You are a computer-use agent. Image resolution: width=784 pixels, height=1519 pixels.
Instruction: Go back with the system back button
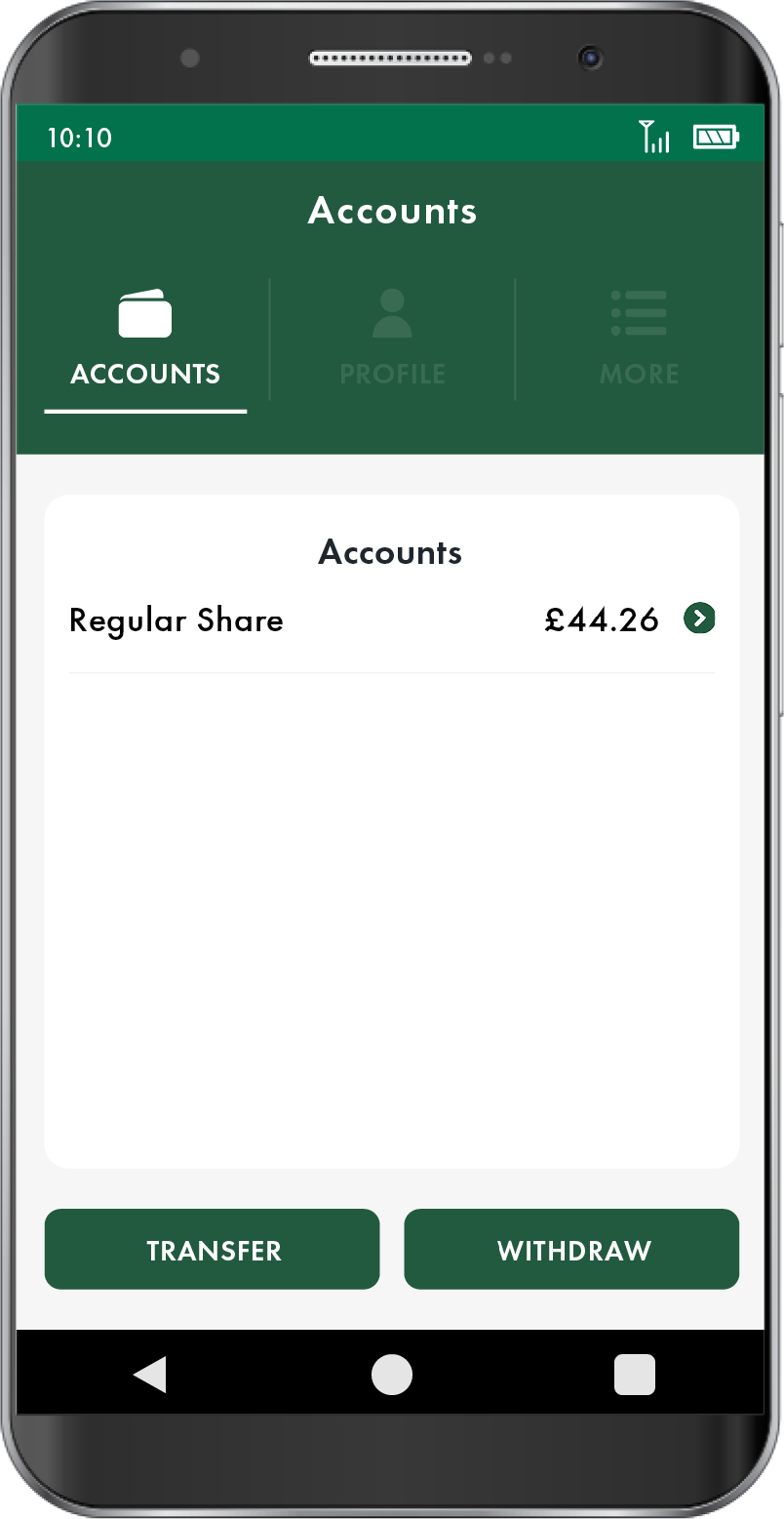150,1375
